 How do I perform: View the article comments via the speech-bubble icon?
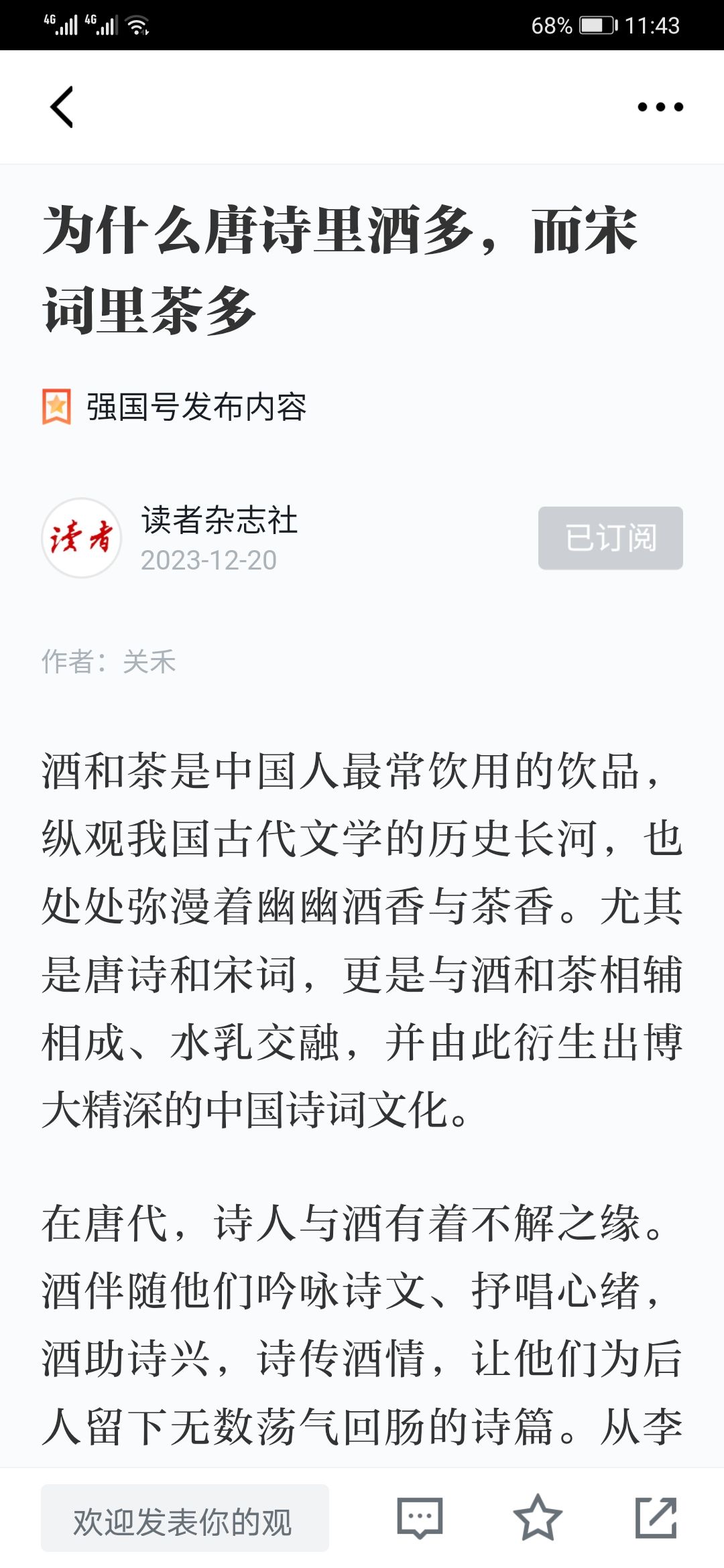point(420,1518)
